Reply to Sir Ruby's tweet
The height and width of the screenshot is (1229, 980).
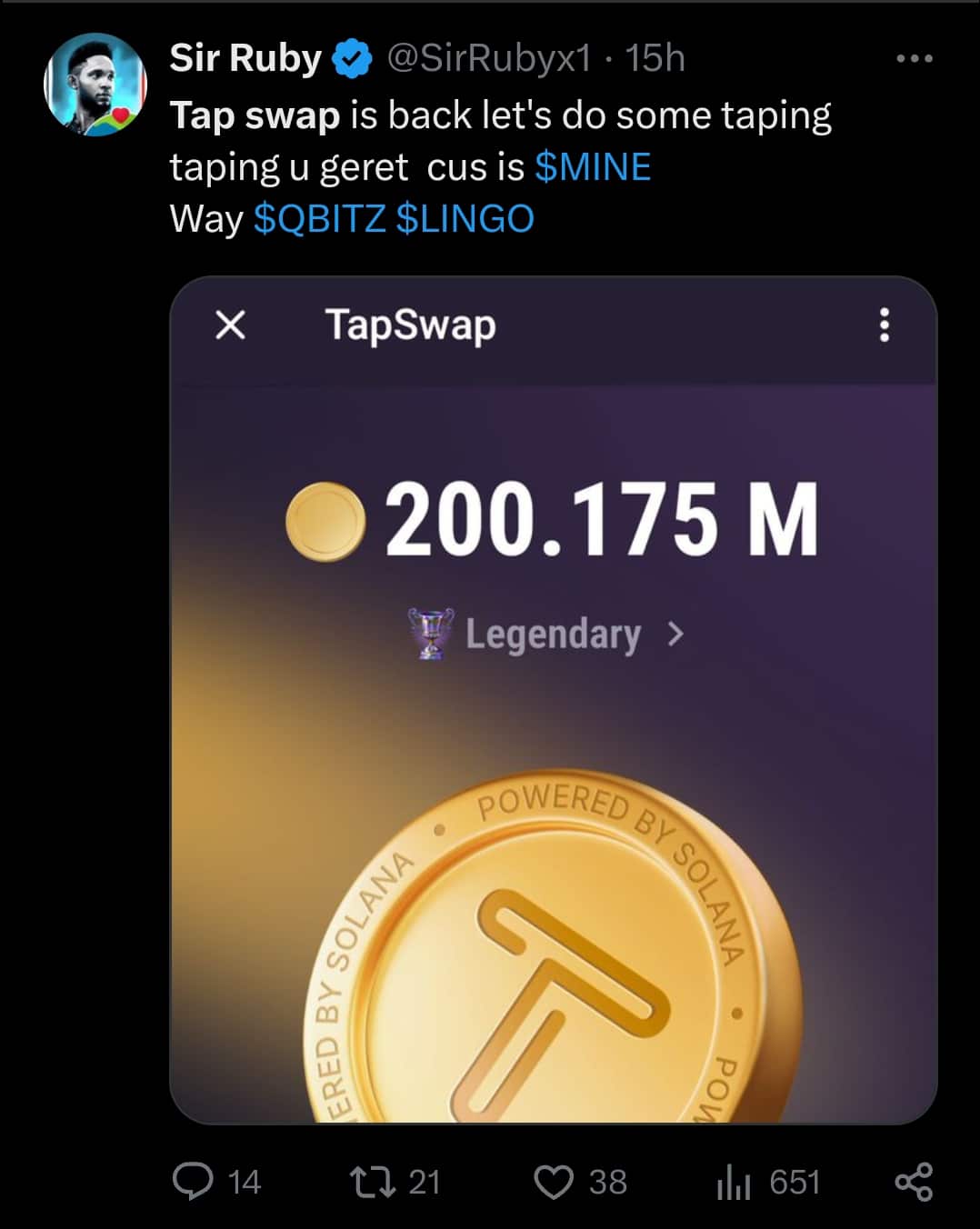point(193,1182)
